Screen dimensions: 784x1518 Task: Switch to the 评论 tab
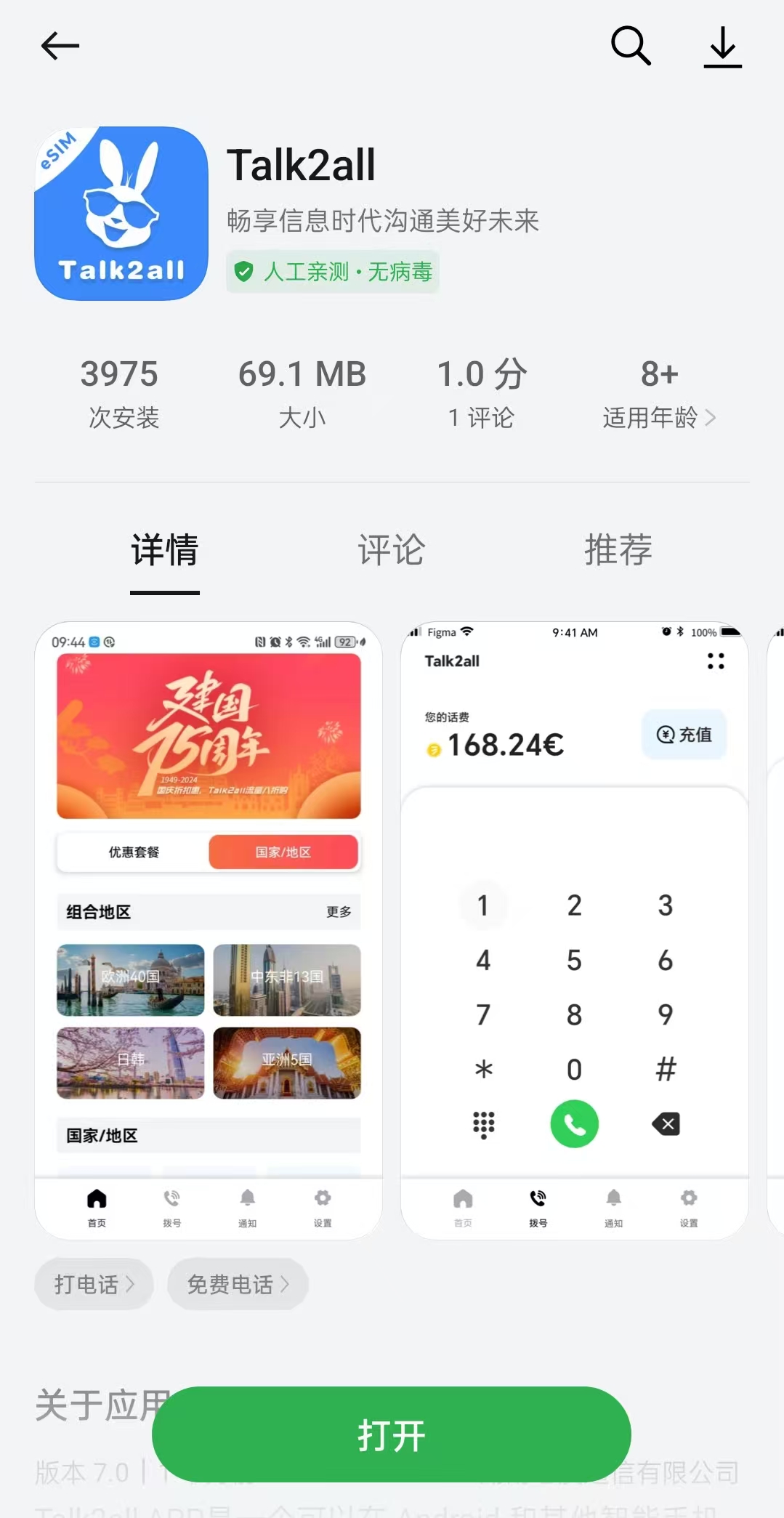391,550
